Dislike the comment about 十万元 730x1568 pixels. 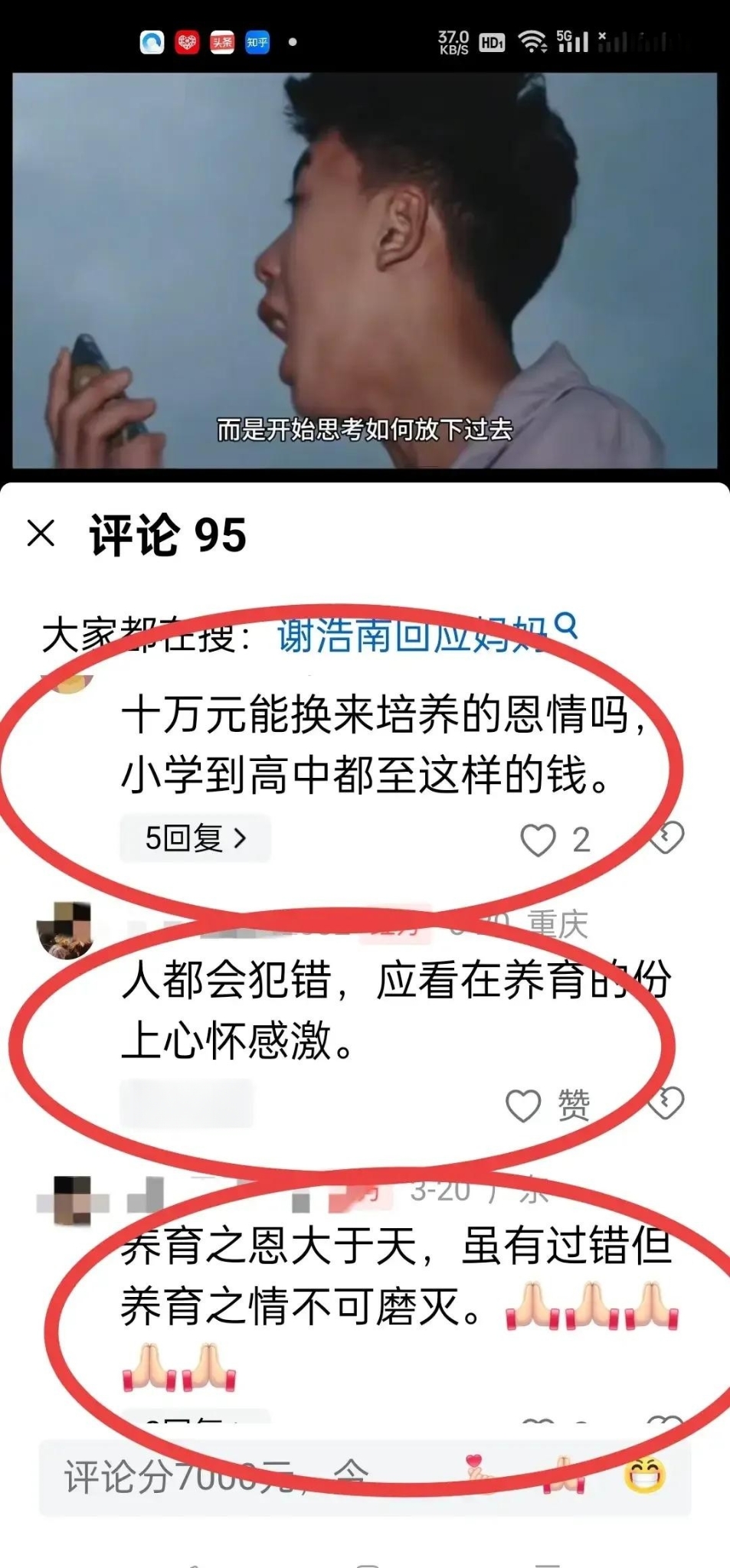click(x=666, y=837)
